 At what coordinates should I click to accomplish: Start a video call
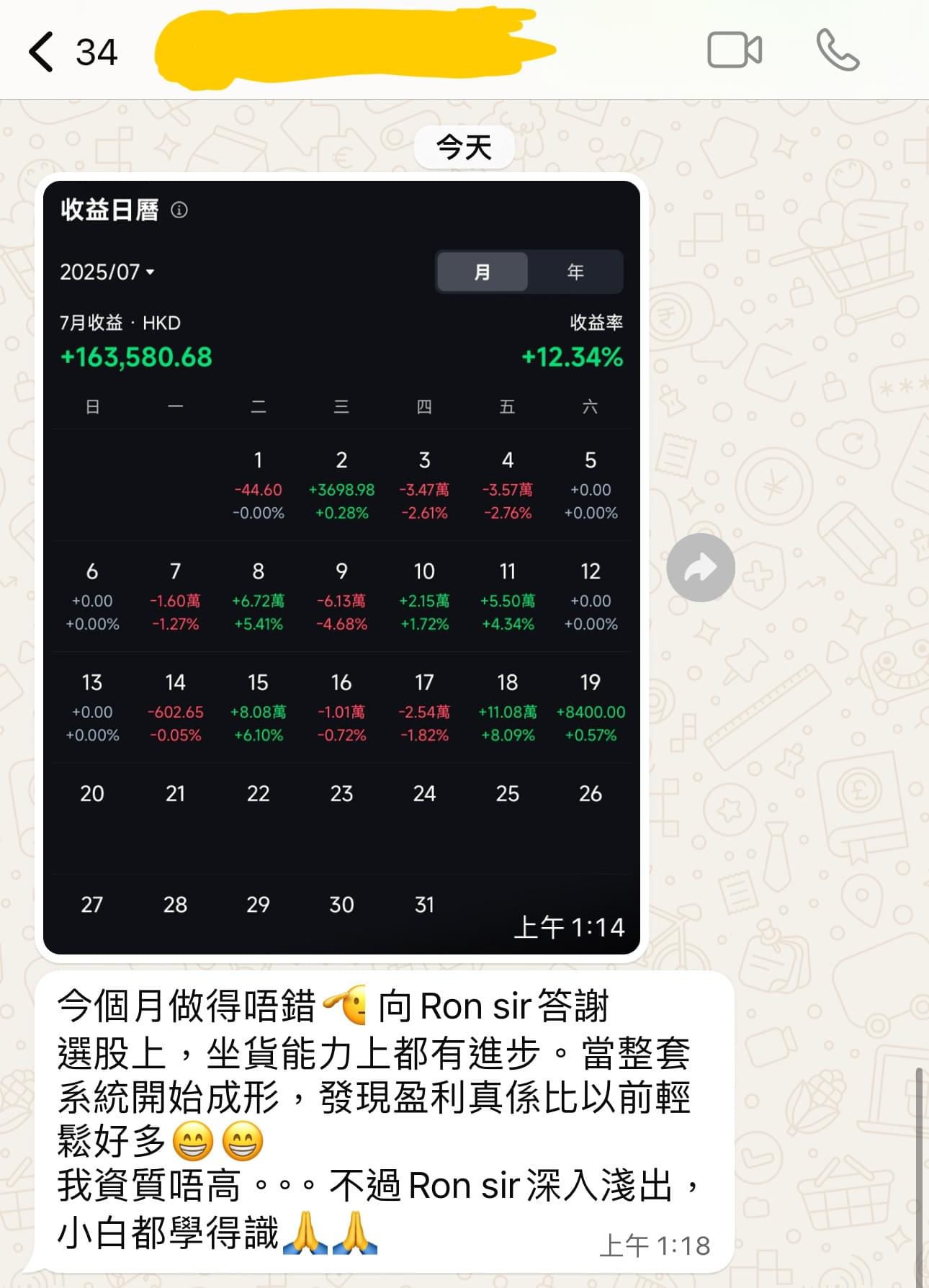(x=734, y=50)
